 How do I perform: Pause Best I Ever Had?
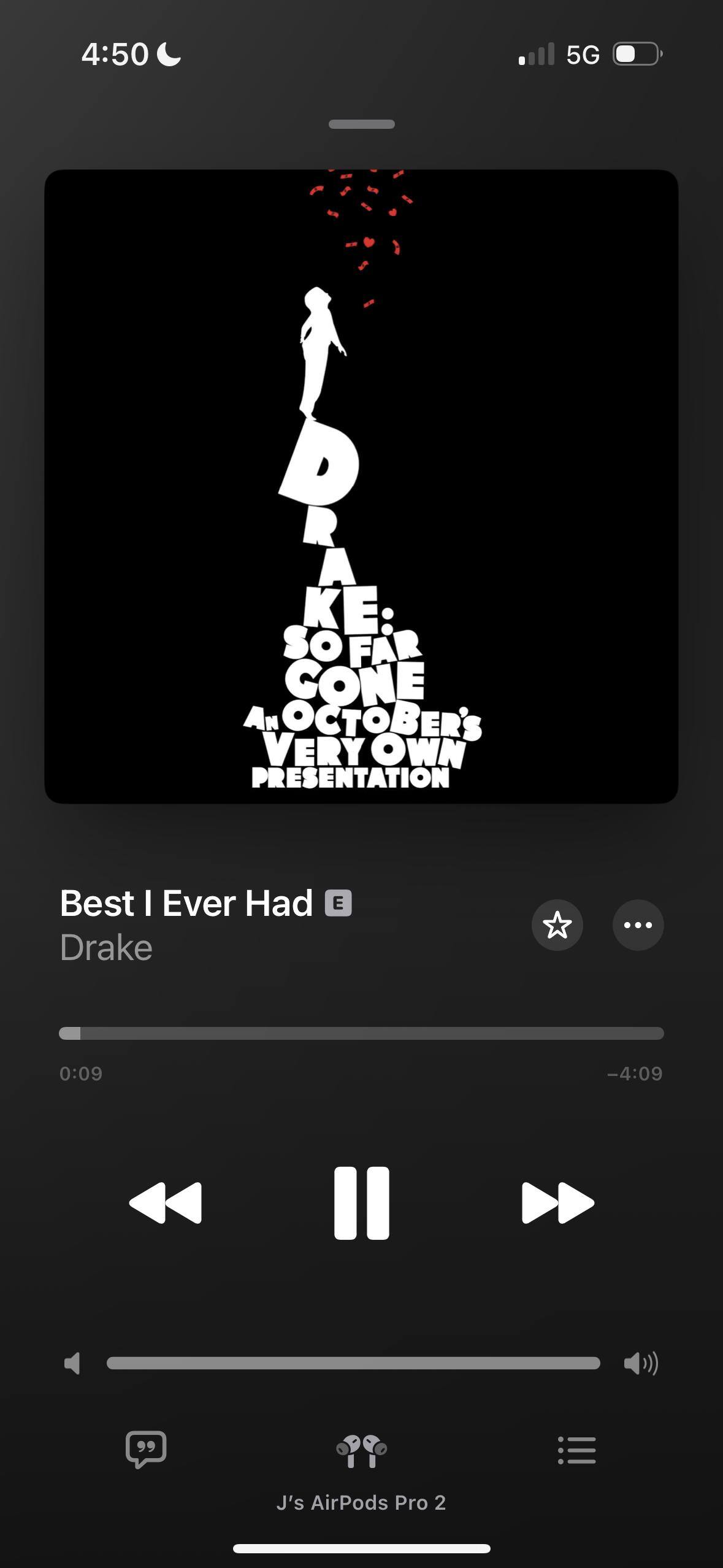pos(361,1203)
